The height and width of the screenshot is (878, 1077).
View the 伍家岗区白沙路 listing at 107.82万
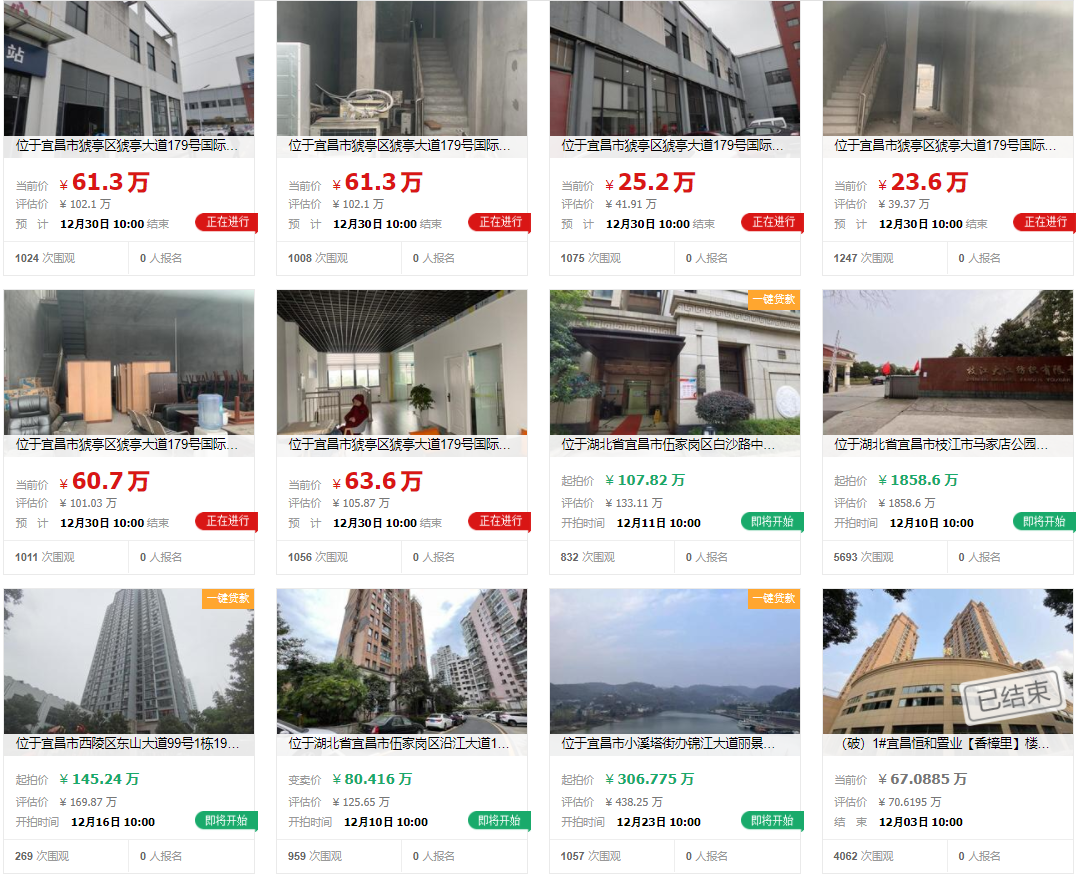(x=674, y=445)
